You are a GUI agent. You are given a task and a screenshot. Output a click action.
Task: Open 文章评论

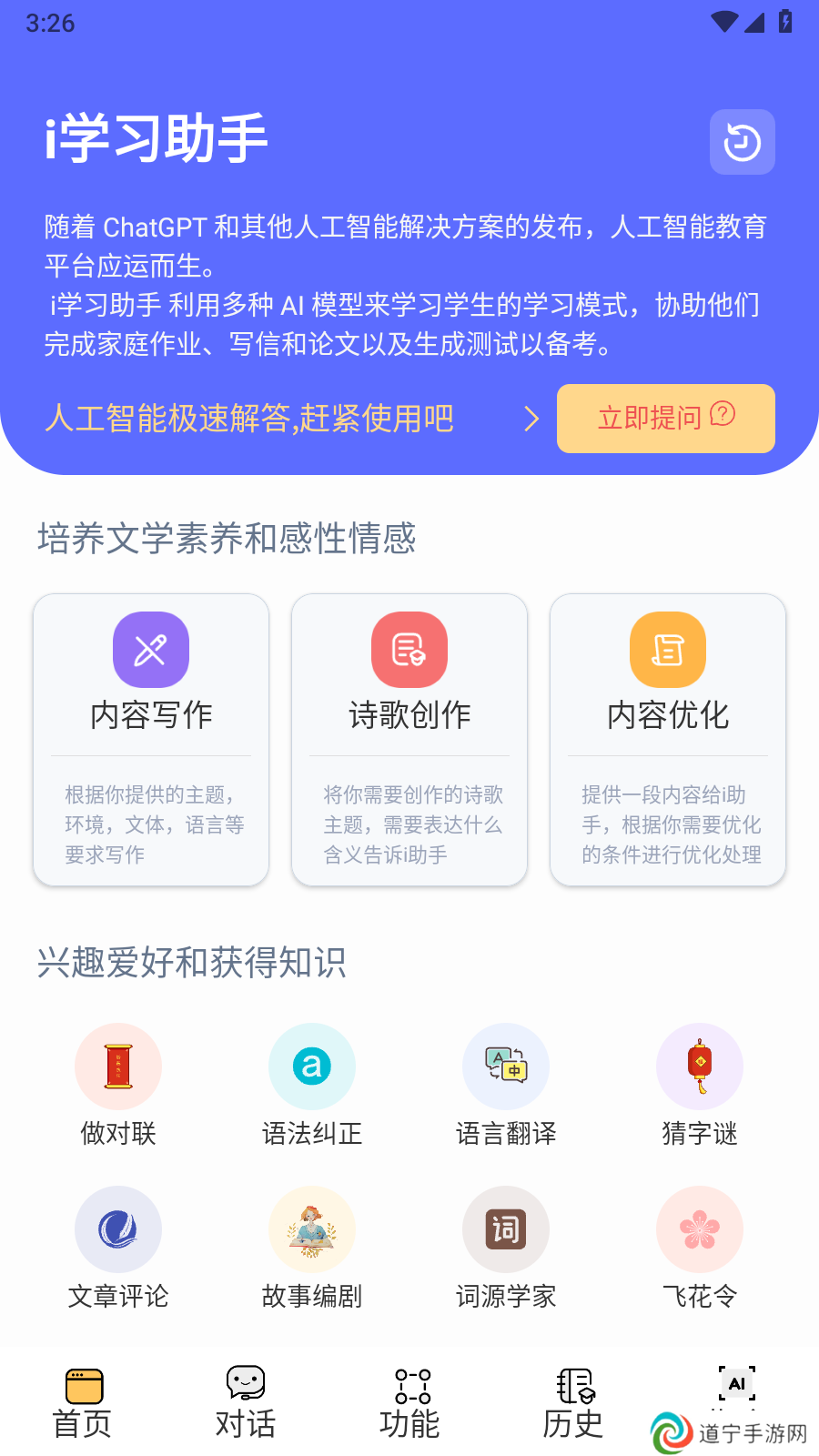[118, 1249]
